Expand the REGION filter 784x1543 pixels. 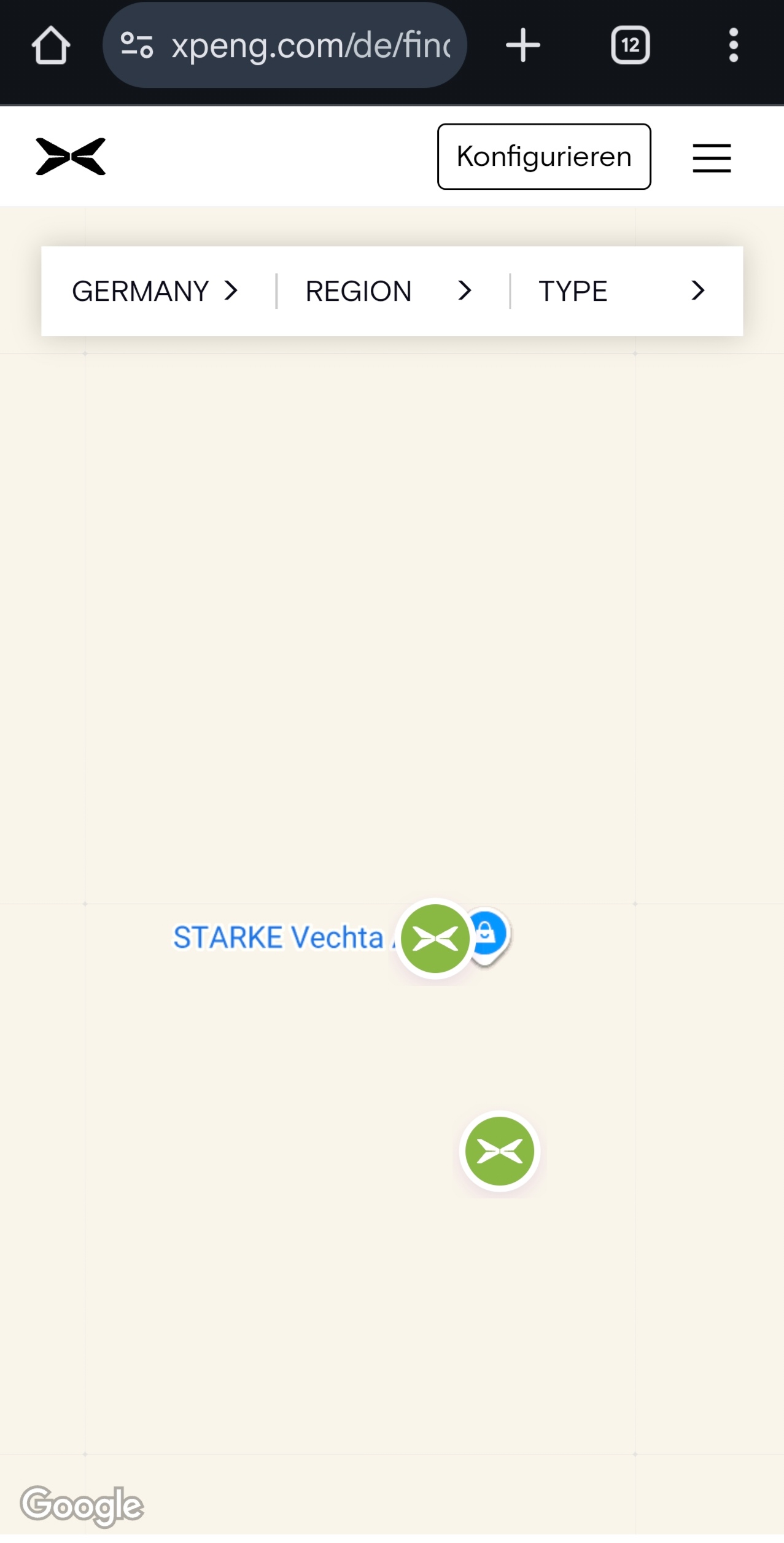click(388, 291)
